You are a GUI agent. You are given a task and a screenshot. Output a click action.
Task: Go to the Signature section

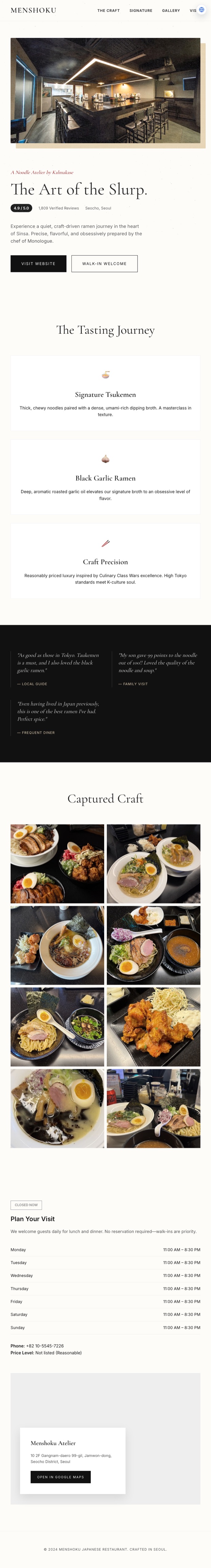(x=141, y=10)
